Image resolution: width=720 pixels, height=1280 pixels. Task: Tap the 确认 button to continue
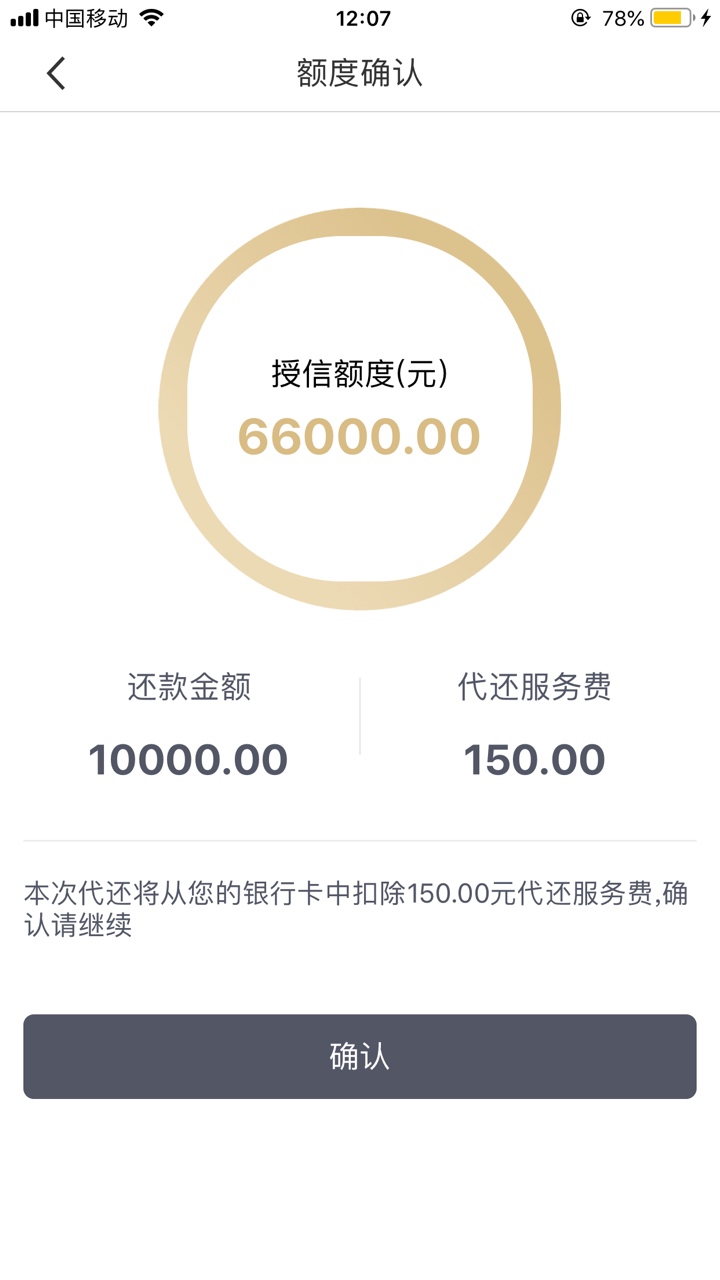pos(360,1057)
